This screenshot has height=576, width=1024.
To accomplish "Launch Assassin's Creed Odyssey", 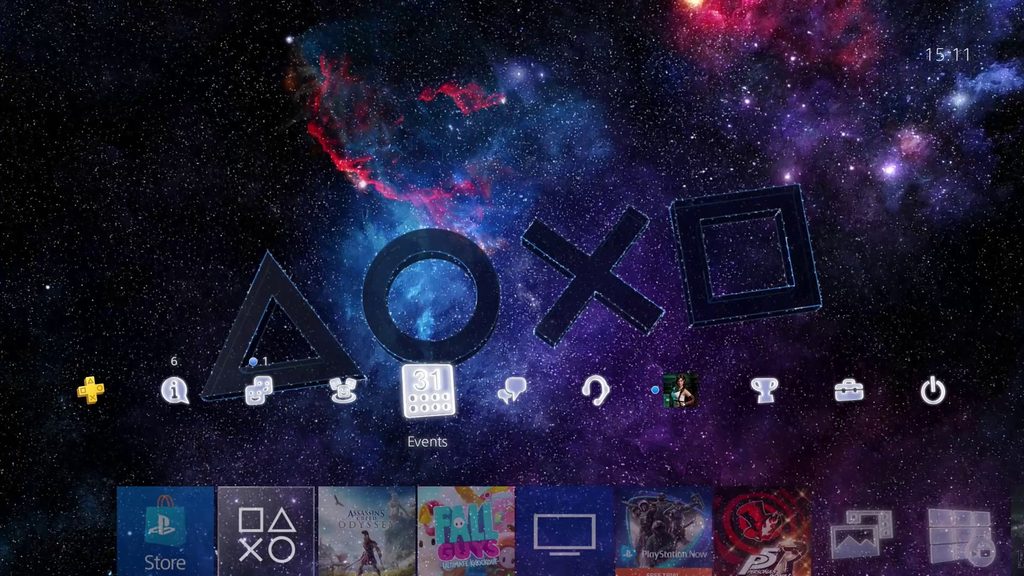I will pyautogui.click(x=366, y=531).
